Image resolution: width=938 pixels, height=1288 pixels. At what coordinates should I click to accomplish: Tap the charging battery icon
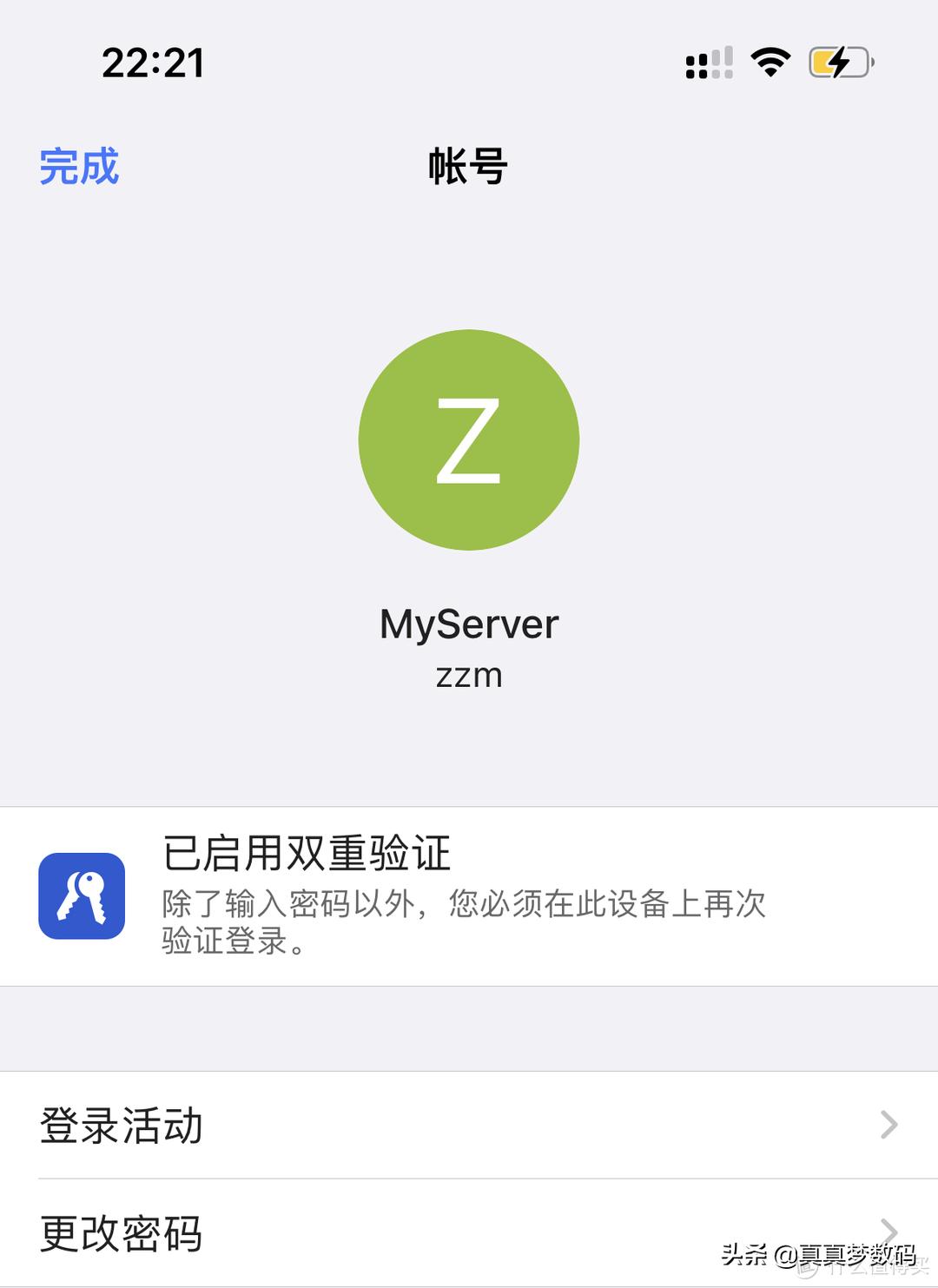click(837, 61)
